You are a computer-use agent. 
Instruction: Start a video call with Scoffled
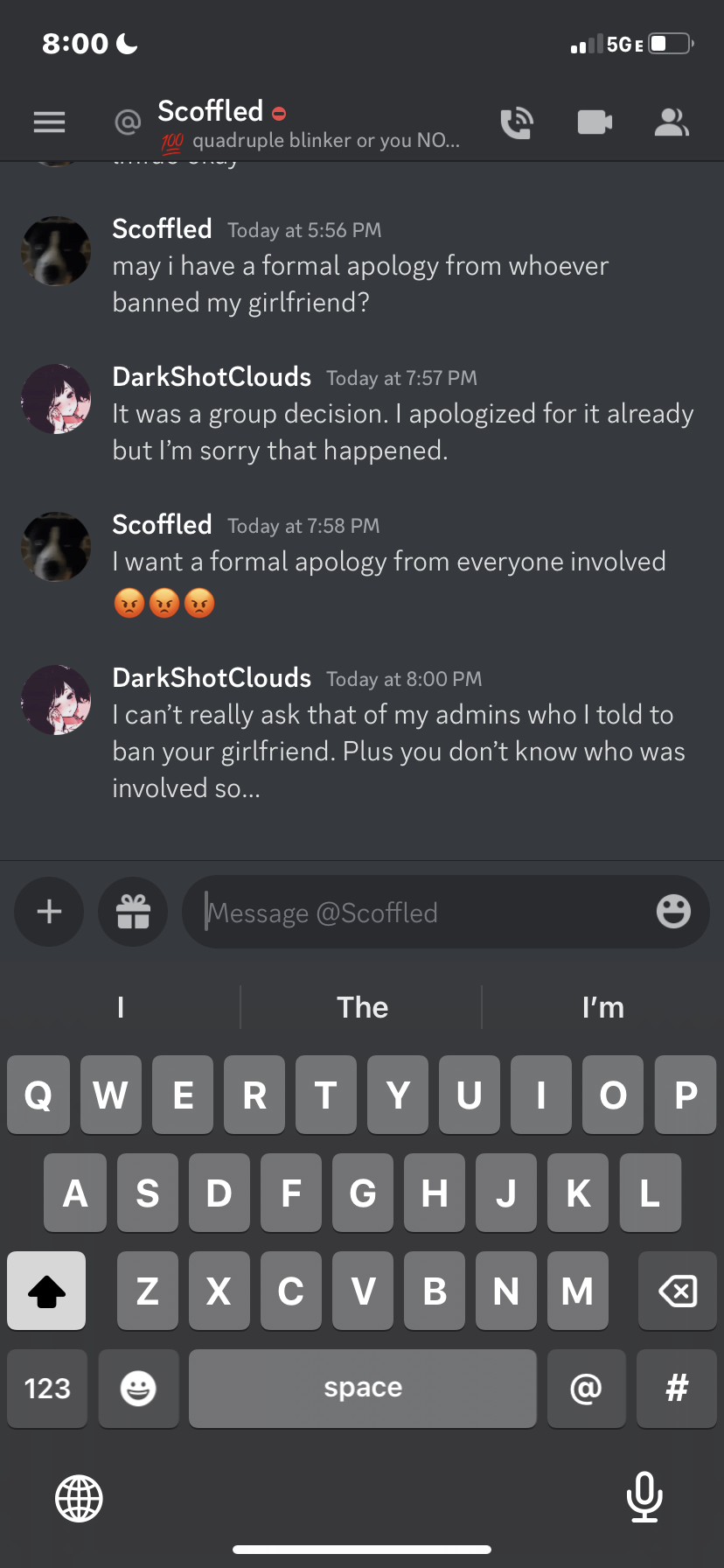click(595, 122)
